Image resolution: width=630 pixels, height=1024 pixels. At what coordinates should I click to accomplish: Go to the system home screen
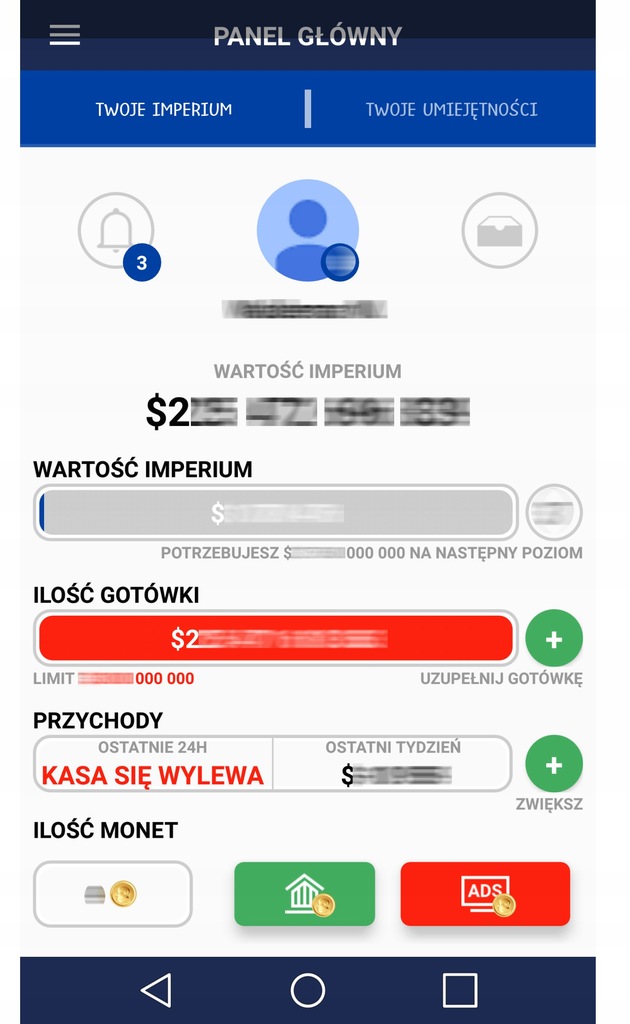tap(307, 990)
